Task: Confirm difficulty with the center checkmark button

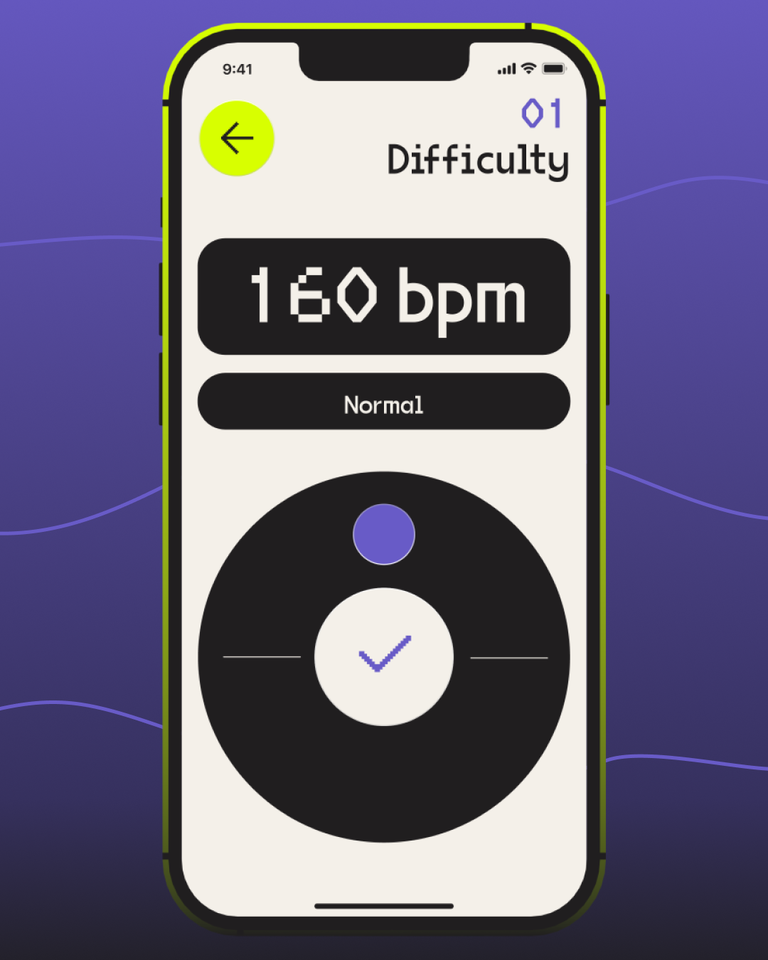Action: point(384,656)
